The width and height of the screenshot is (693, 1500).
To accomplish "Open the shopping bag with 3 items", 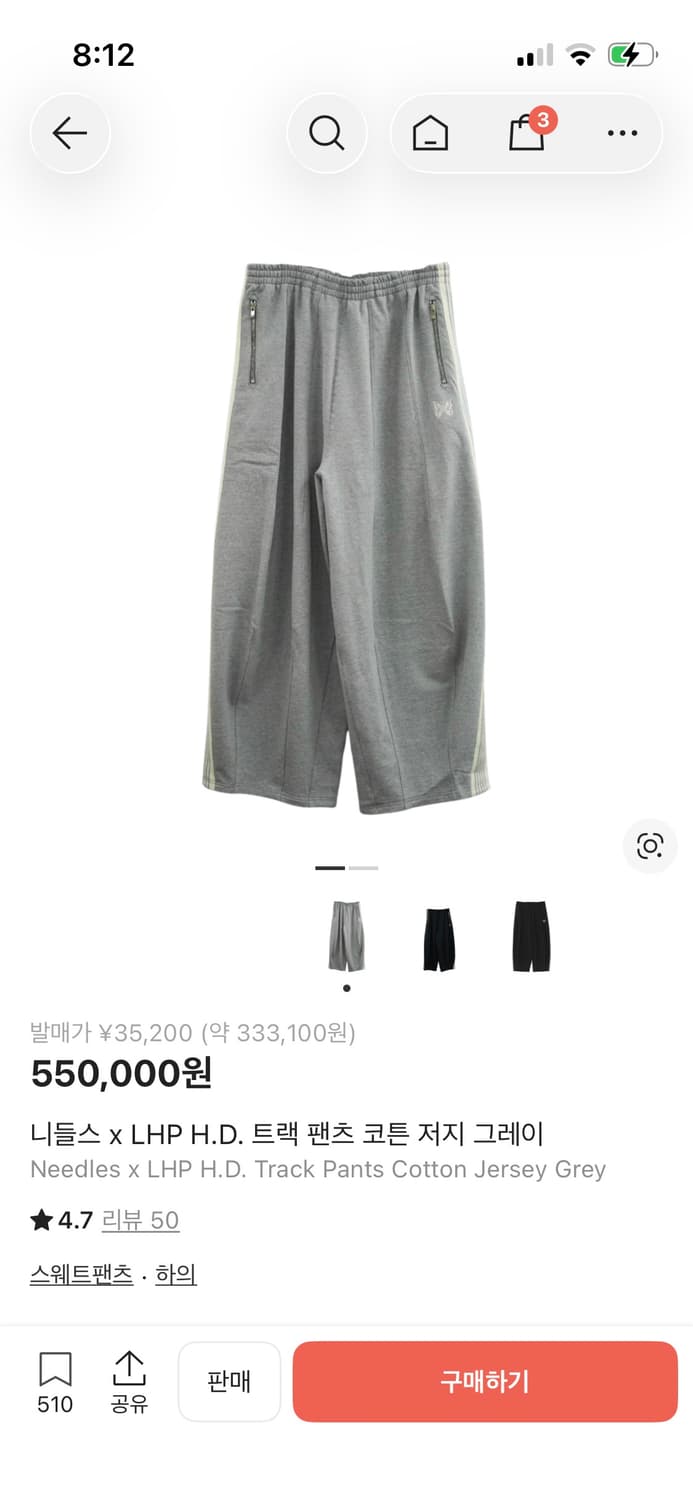I will click(528, 131).
